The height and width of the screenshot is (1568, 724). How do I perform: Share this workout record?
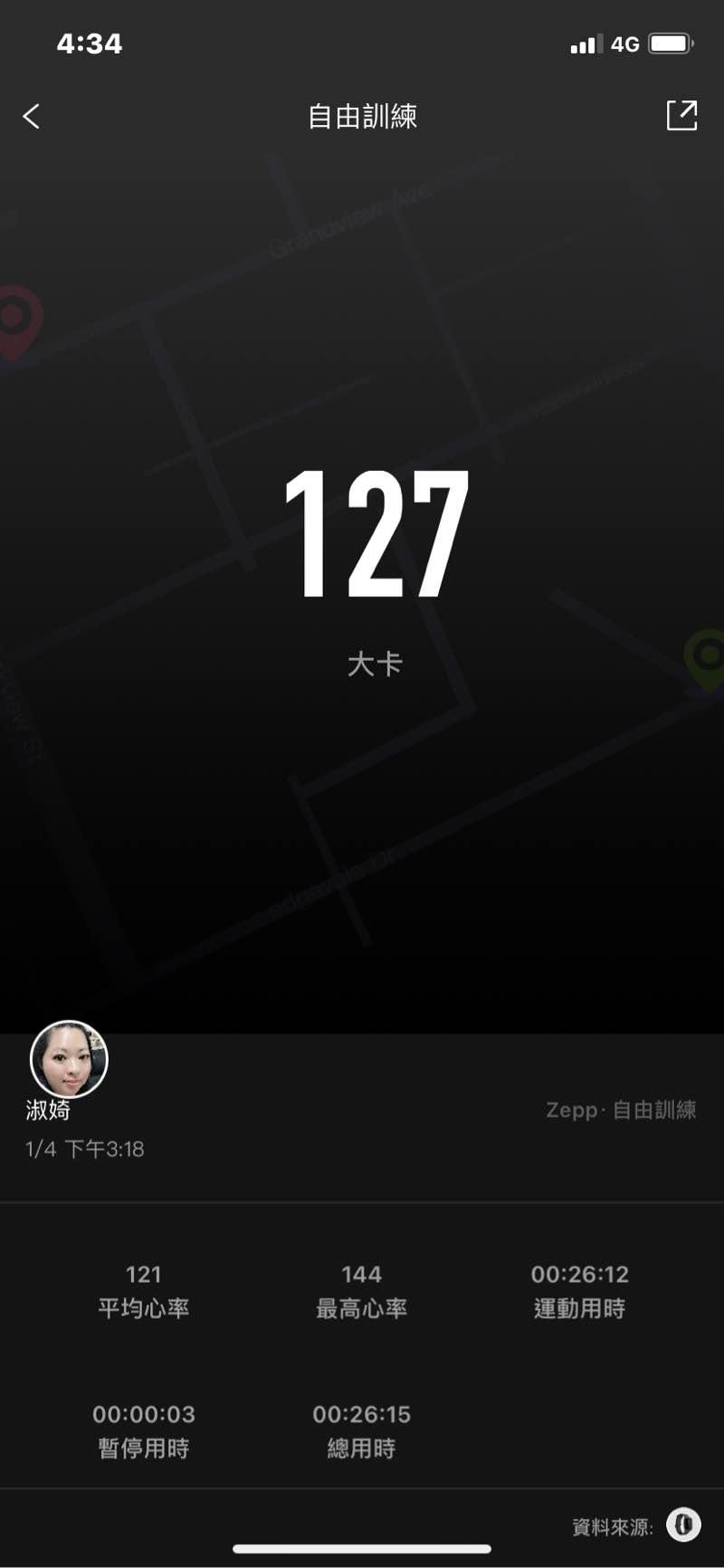pos(681,115)
